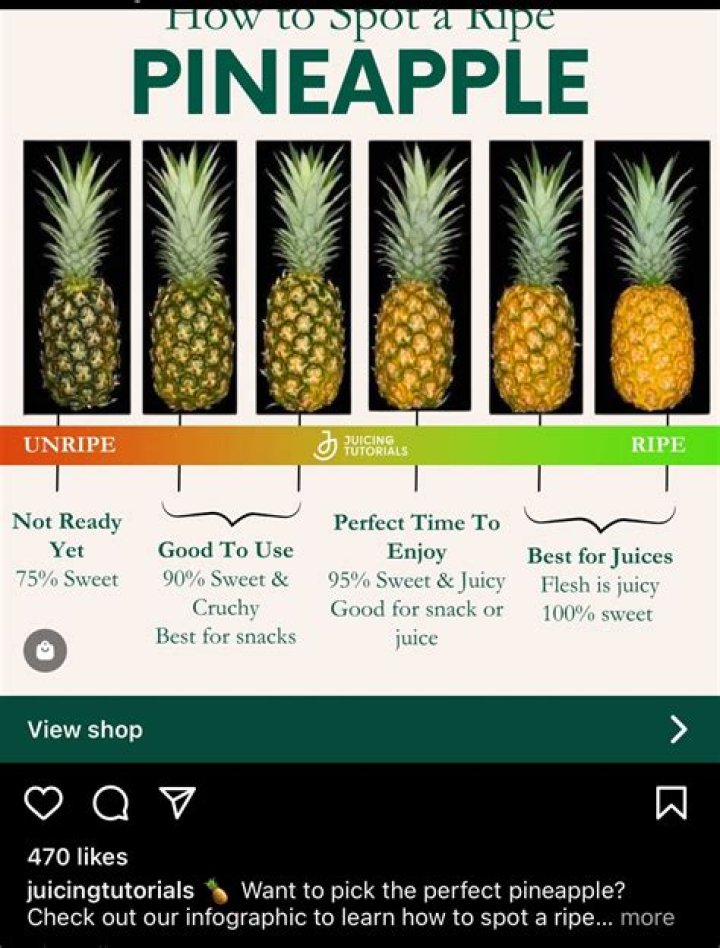Viewport: 720px width, 948px height.
Task: Open tagged products via the shopping bag icon
Action: coord(44,651)
